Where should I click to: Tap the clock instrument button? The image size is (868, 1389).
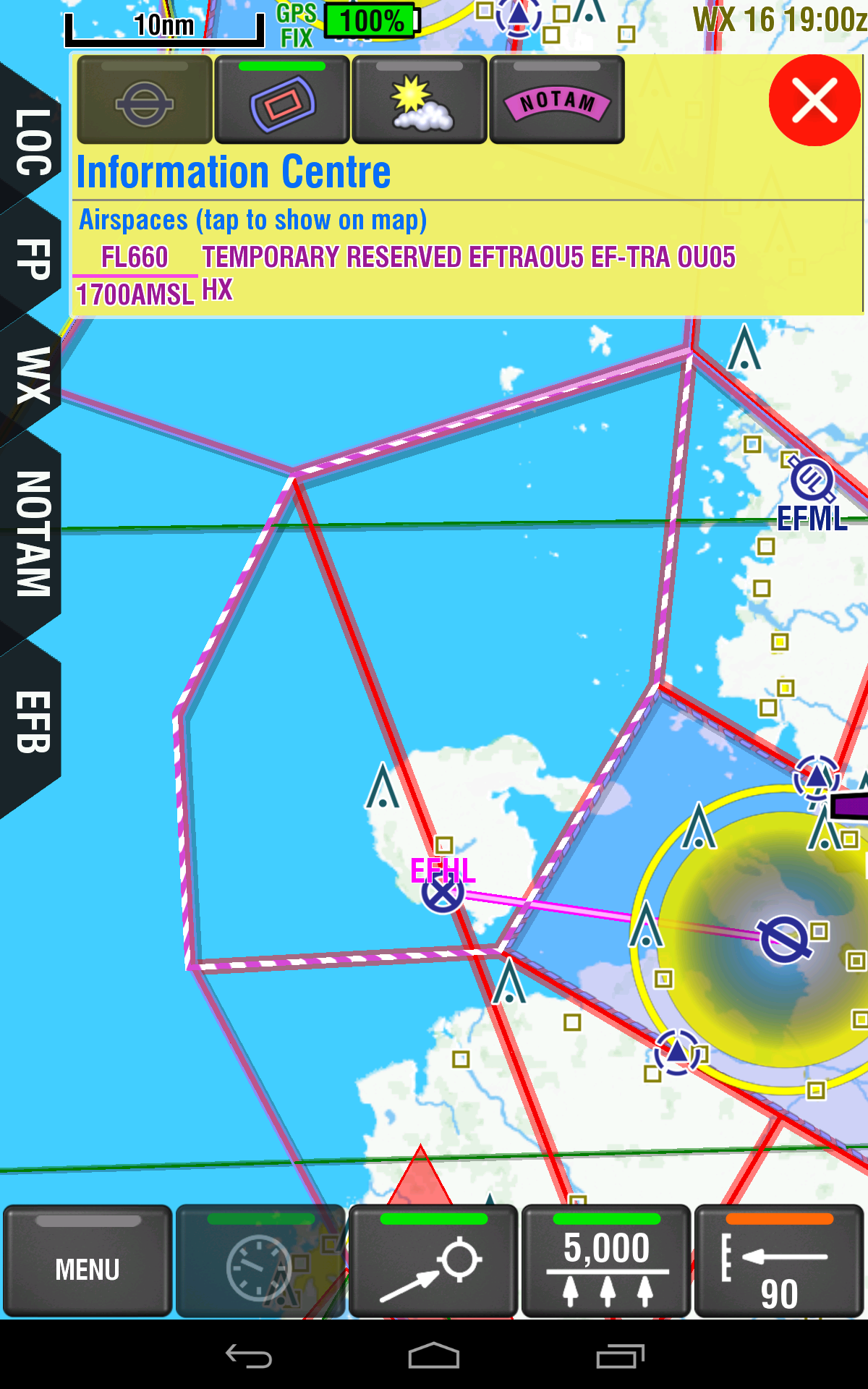point(260,1262)
